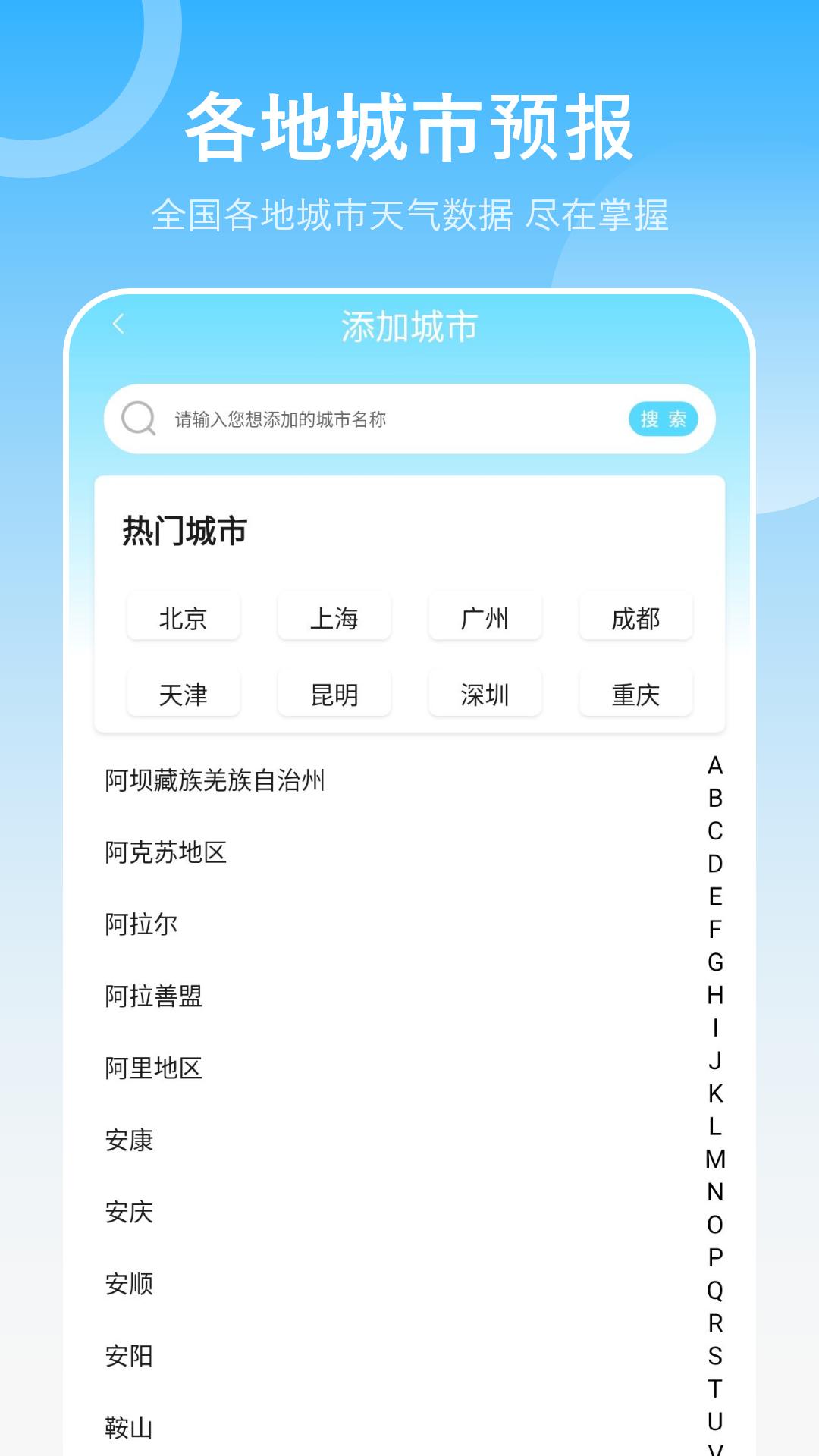Viewport: 819px width, 1456px height.
Task: Choose 成都 hot city
Action: tap(635, 618)
